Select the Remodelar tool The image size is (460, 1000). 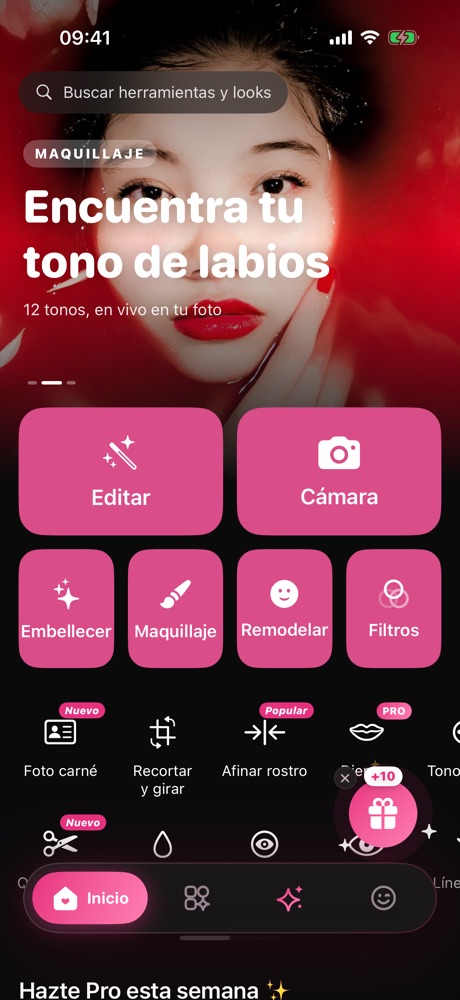(285, 608)
